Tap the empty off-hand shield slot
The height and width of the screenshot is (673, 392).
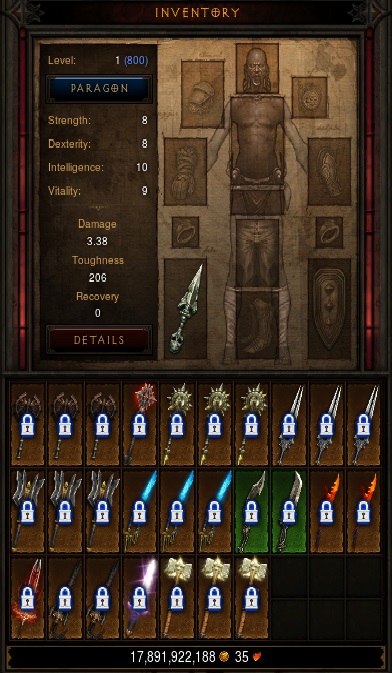pyautogui.click(x=329, y=308)
